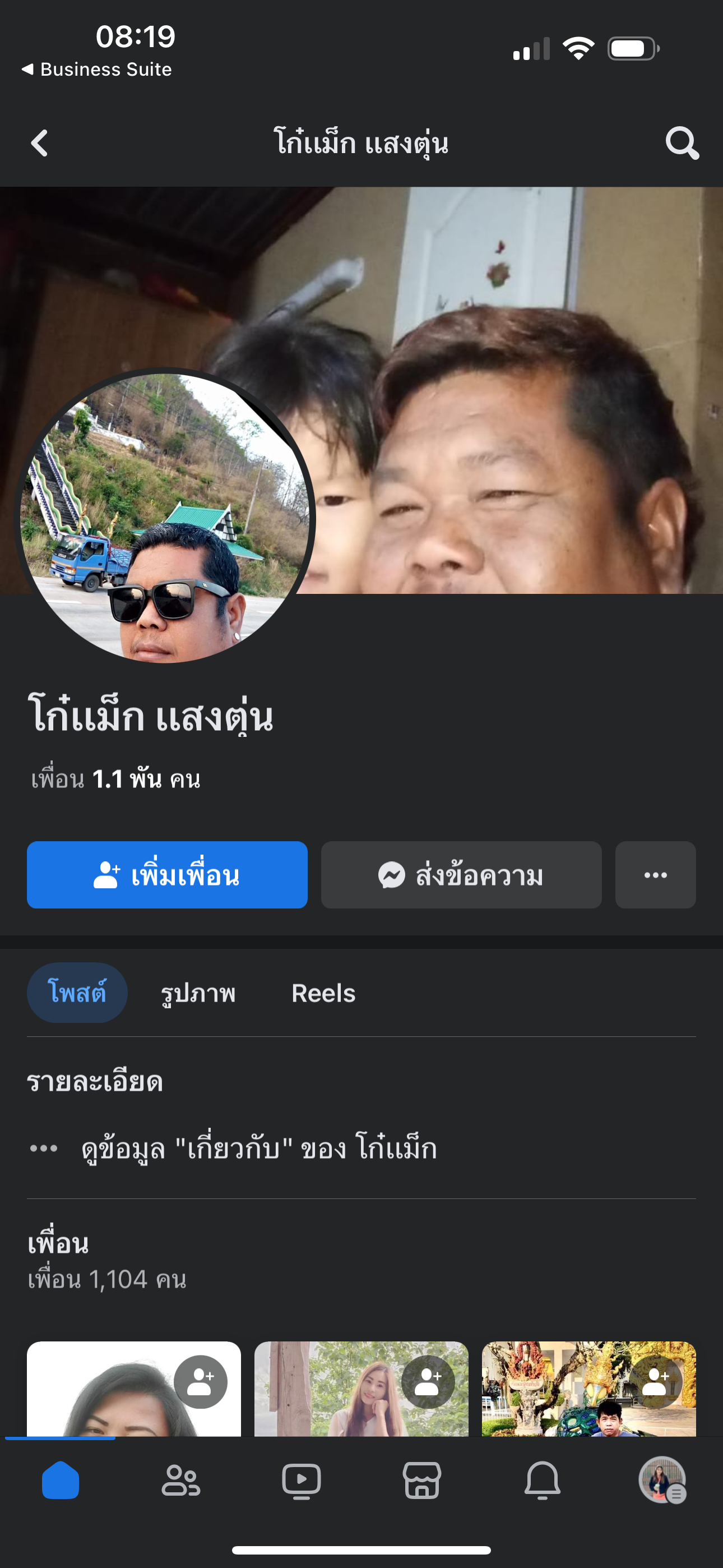The width and height of the screenshot is (723, 1568).
Task: Go to the Home feed tab
Action: click(61, 1480)
